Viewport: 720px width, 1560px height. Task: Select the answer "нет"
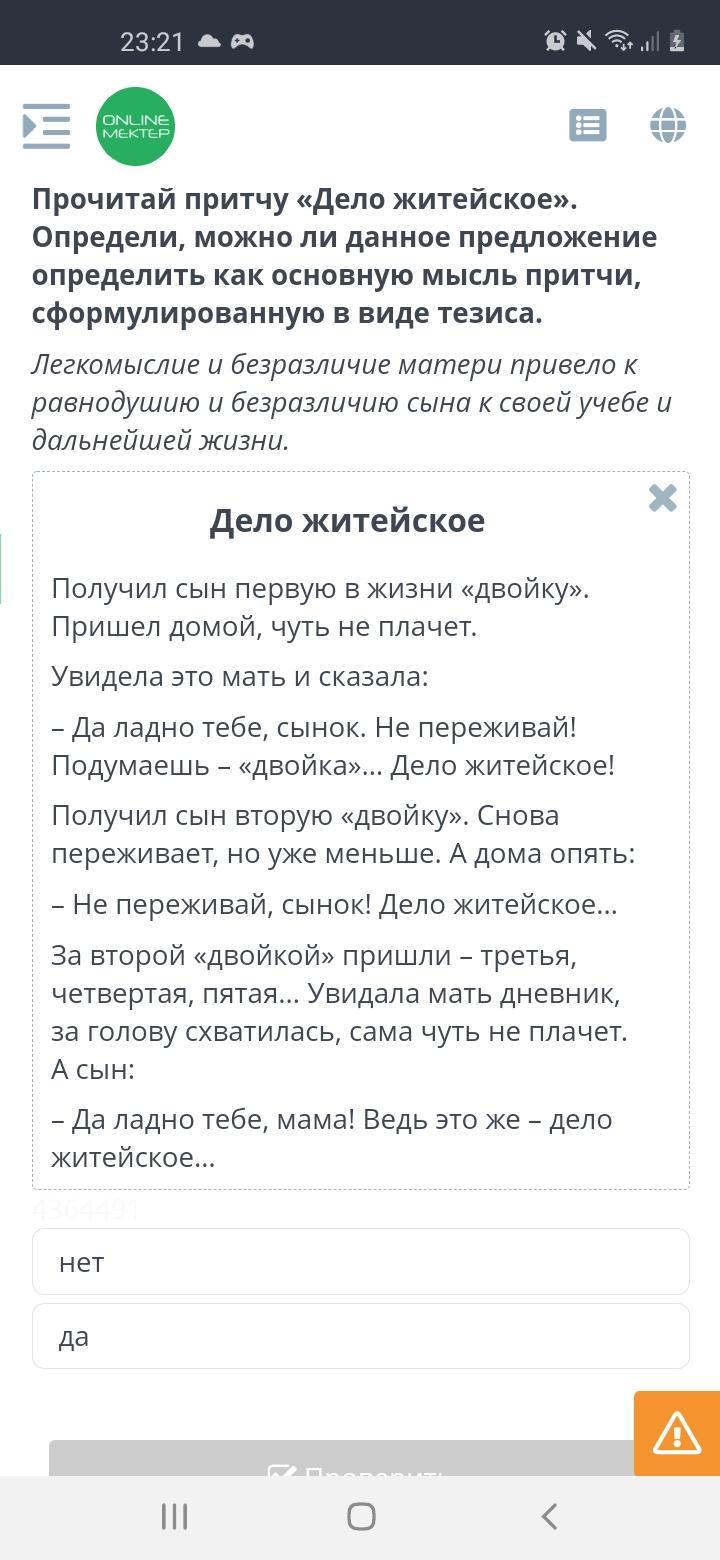pos(360,1262)
